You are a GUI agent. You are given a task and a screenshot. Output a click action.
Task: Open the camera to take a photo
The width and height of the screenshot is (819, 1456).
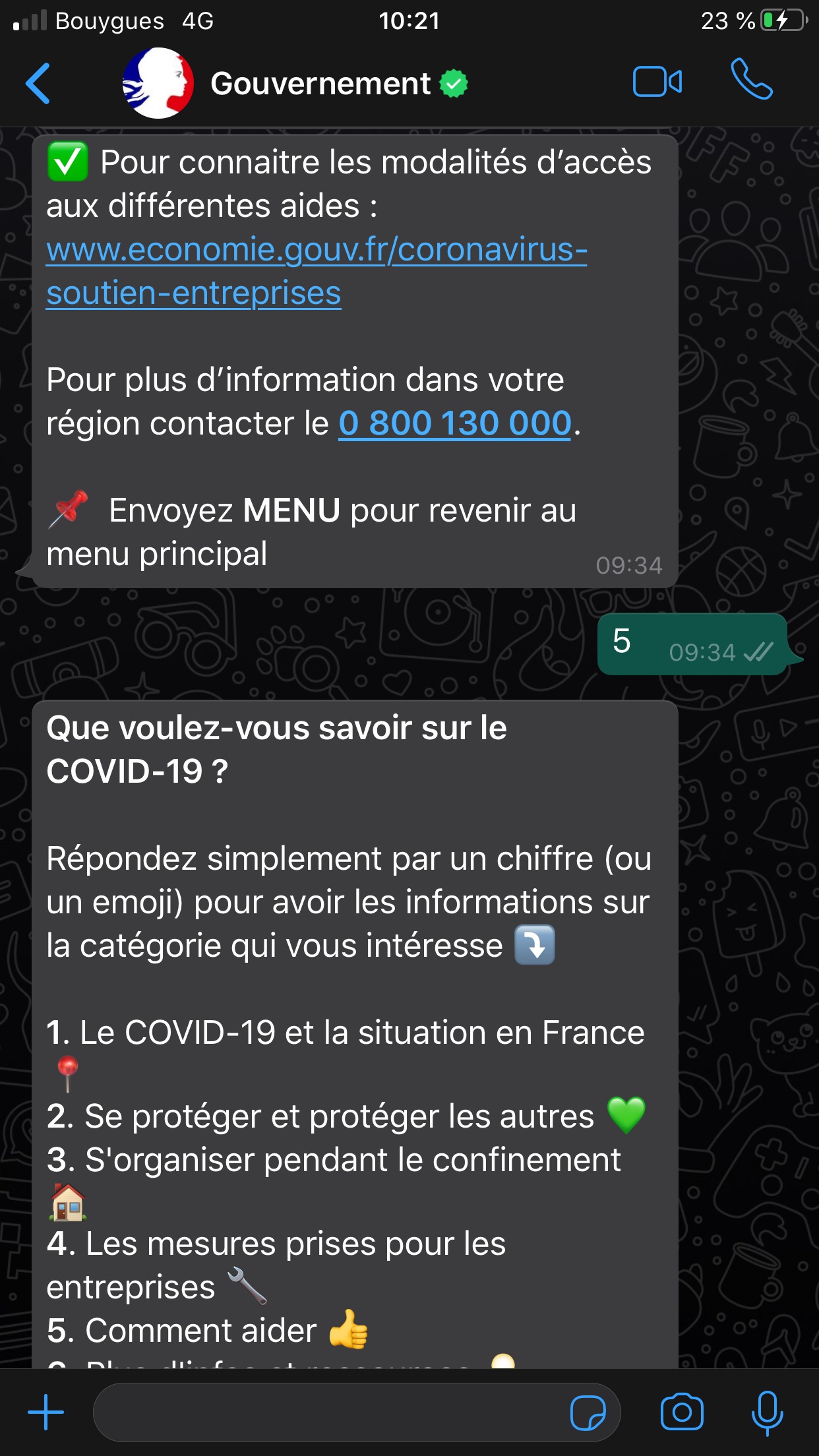682,1412
